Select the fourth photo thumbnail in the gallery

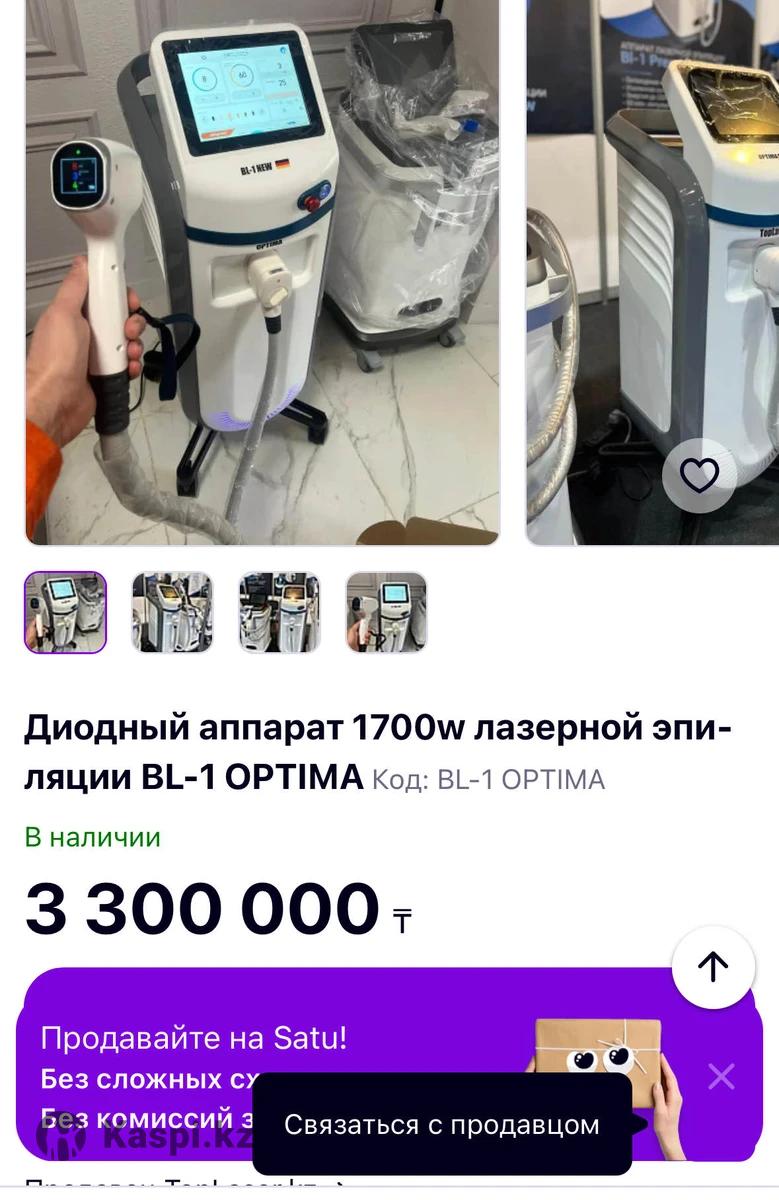pos(386,612)
